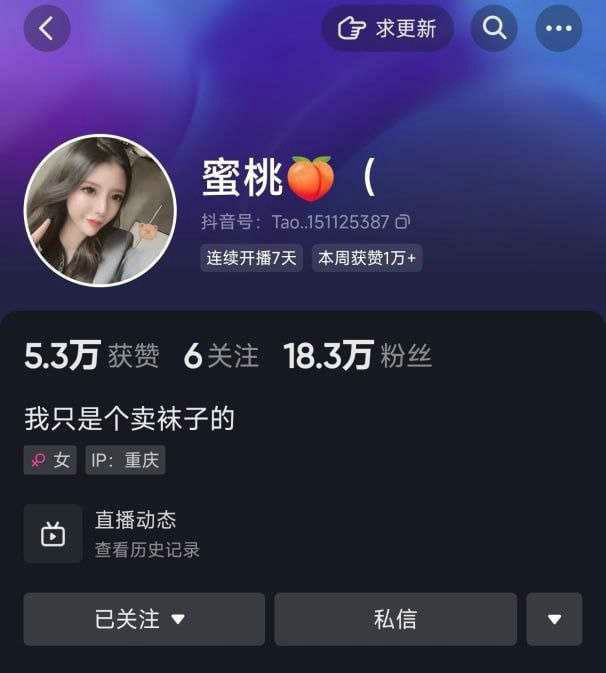Copy the Douyin ID via copy icon

[403, 221]
